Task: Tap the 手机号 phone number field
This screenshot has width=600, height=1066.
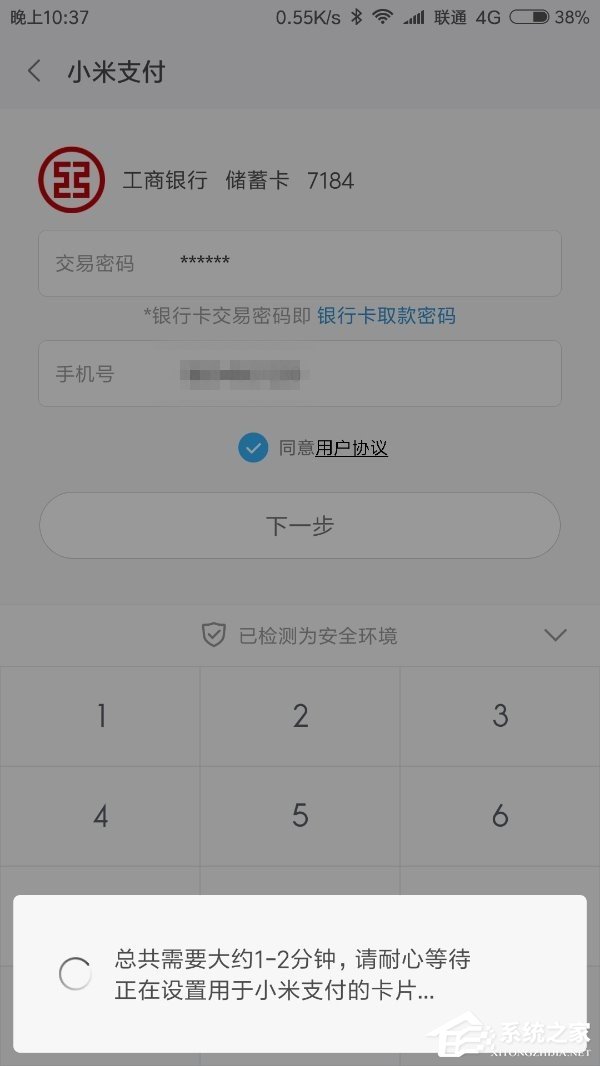Action: pyautogui.click(x=300, y=374)
